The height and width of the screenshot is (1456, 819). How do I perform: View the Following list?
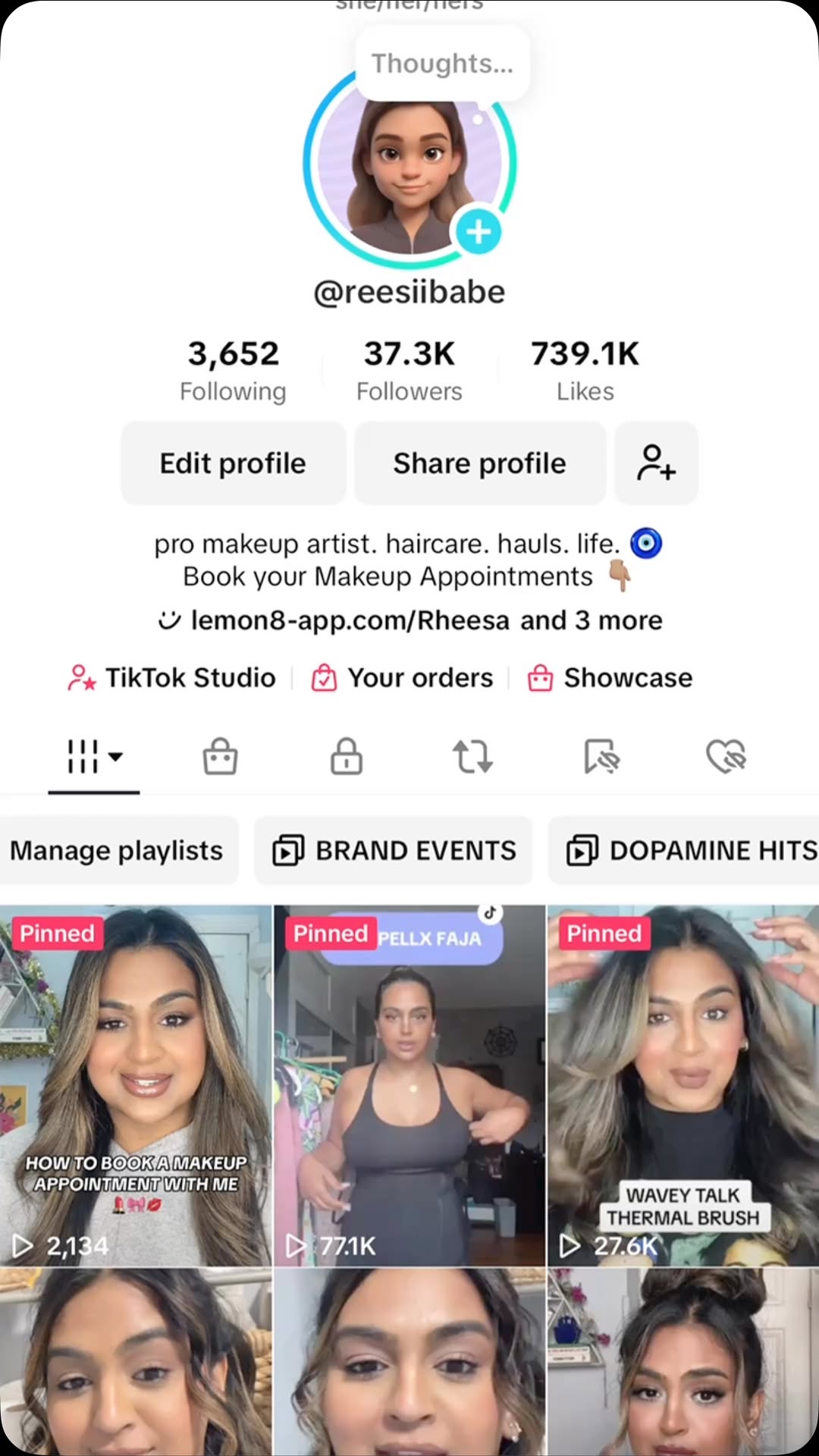[233, 370]
